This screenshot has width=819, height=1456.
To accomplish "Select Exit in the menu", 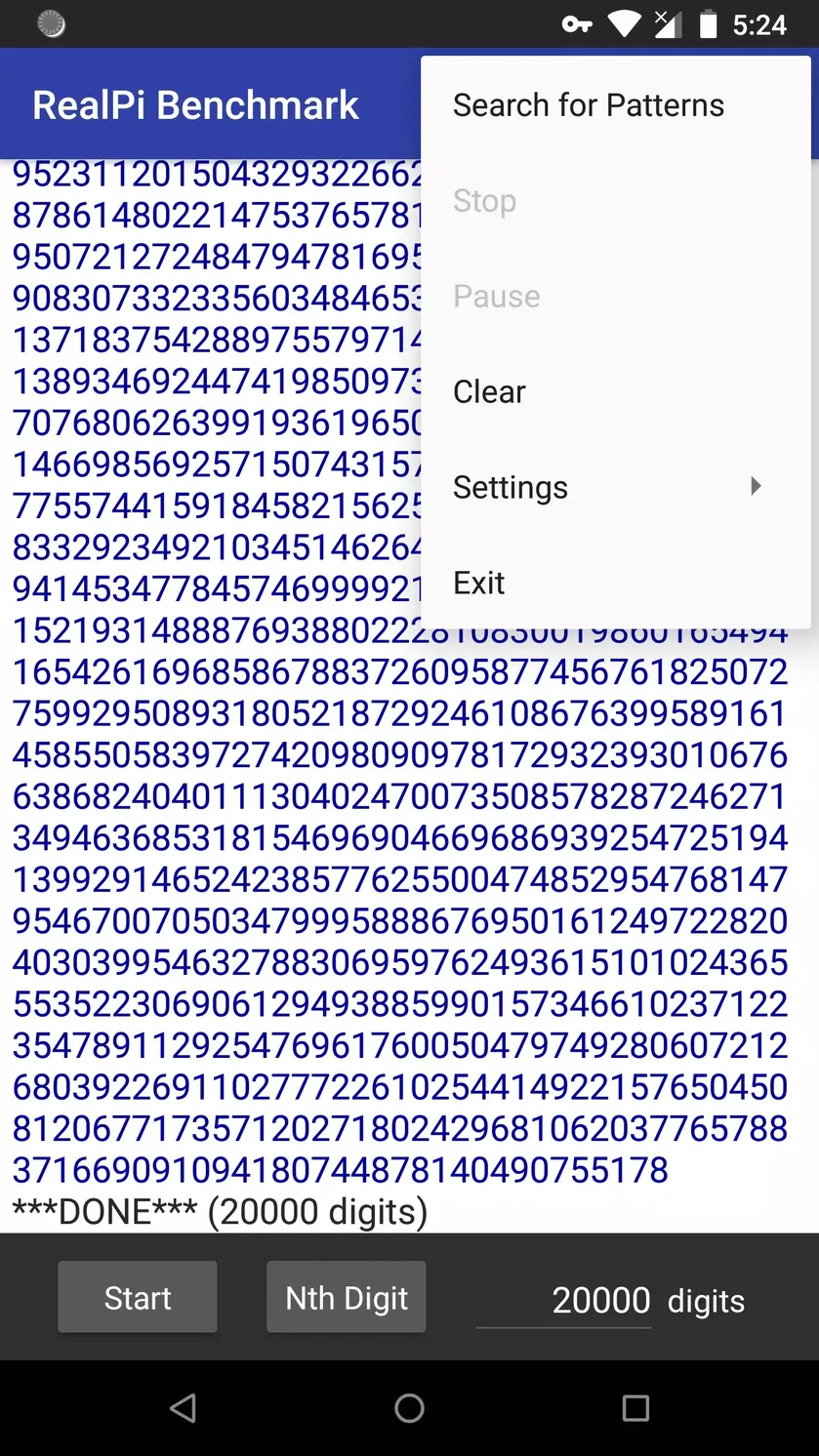I will pyautogui.click(x=616, y=584).
